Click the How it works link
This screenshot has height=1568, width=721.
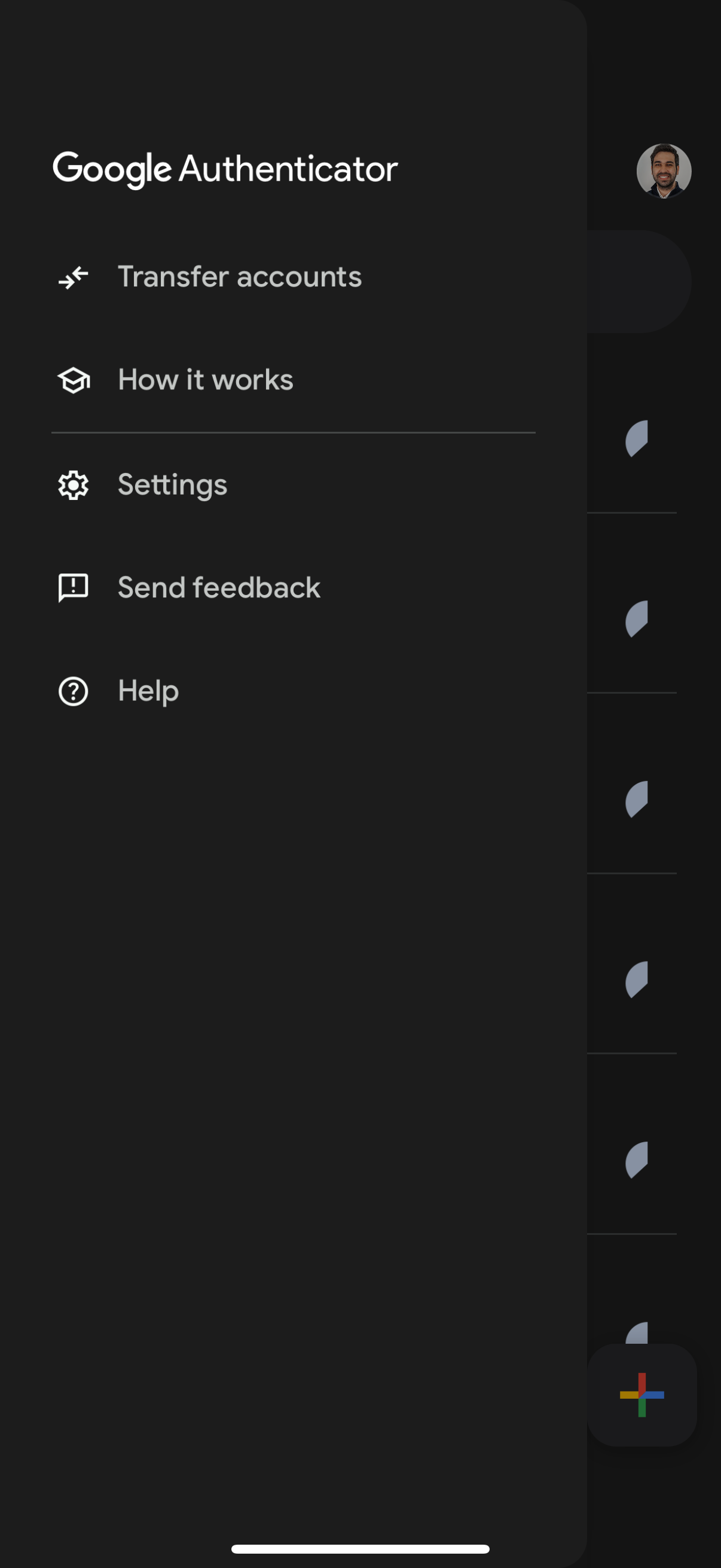(204, 379)
